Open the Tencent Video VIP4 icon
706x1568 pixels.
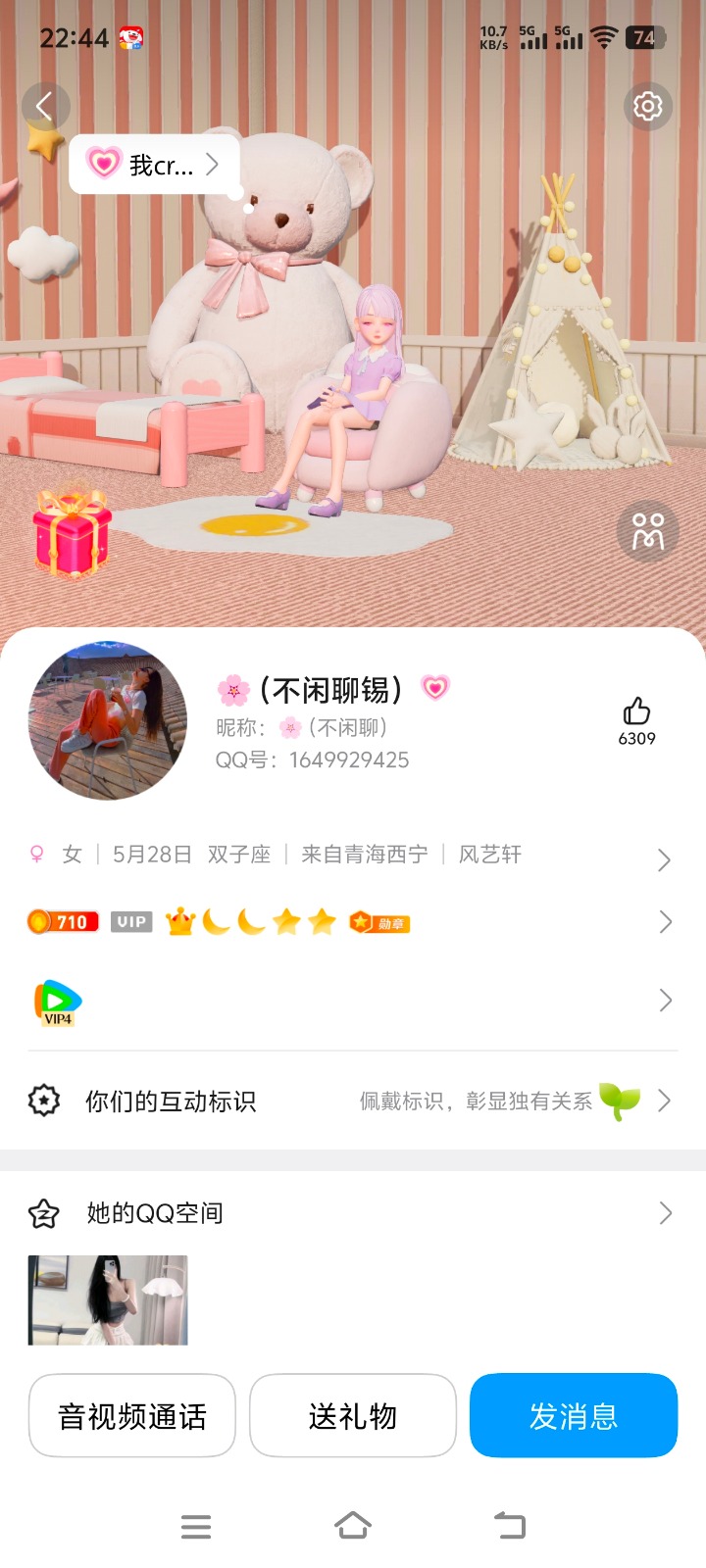click(56, 1000)
